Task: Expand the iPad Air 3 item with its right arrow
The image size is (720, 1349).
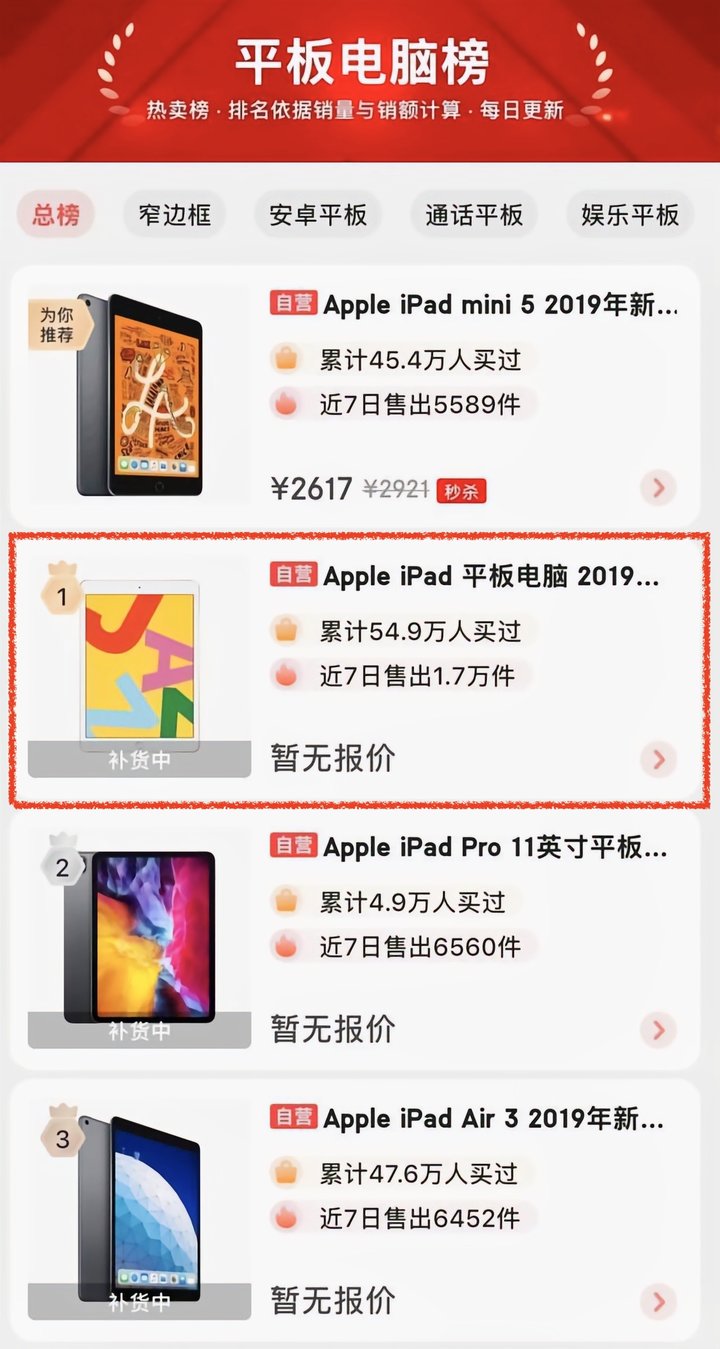Action: click(658, 1302)
